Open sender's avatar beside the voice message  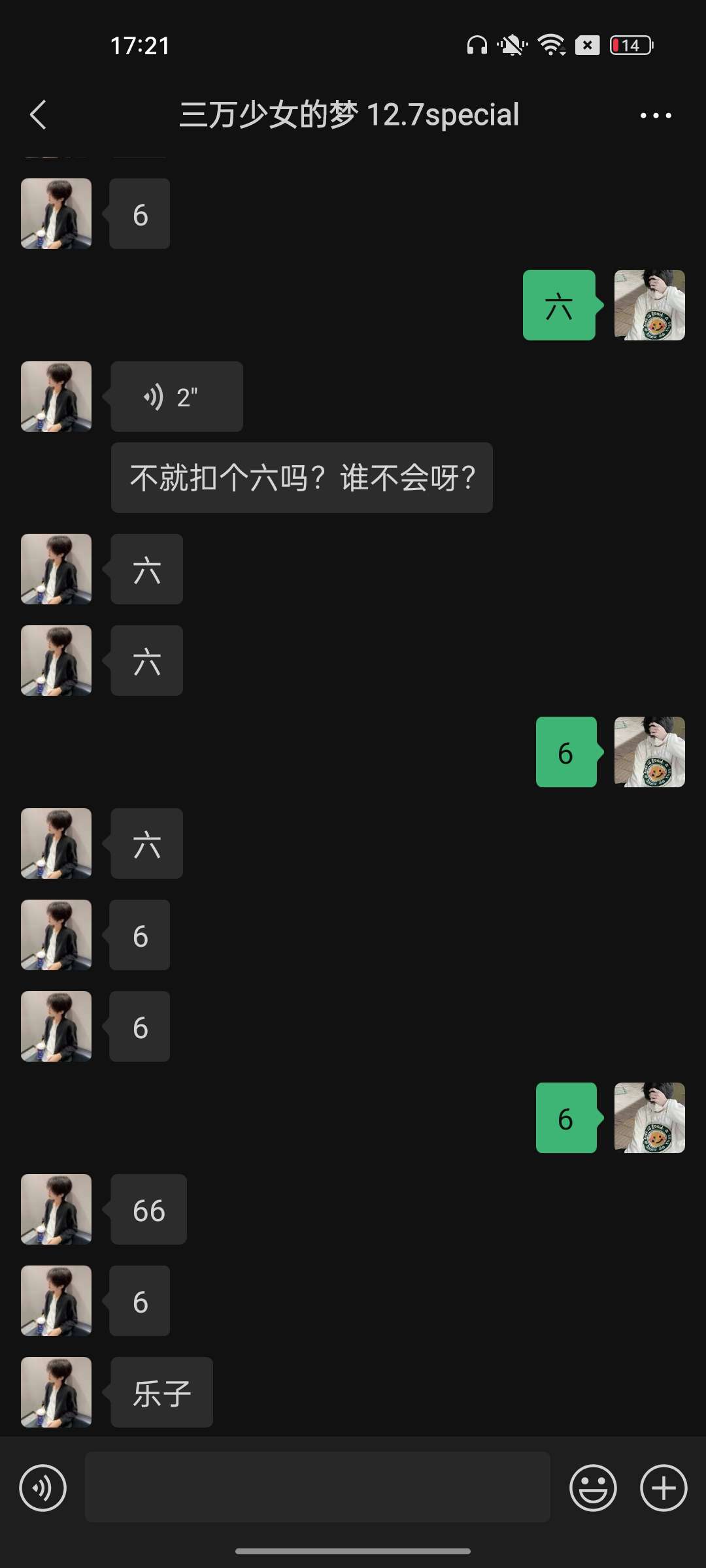point(56,397)
